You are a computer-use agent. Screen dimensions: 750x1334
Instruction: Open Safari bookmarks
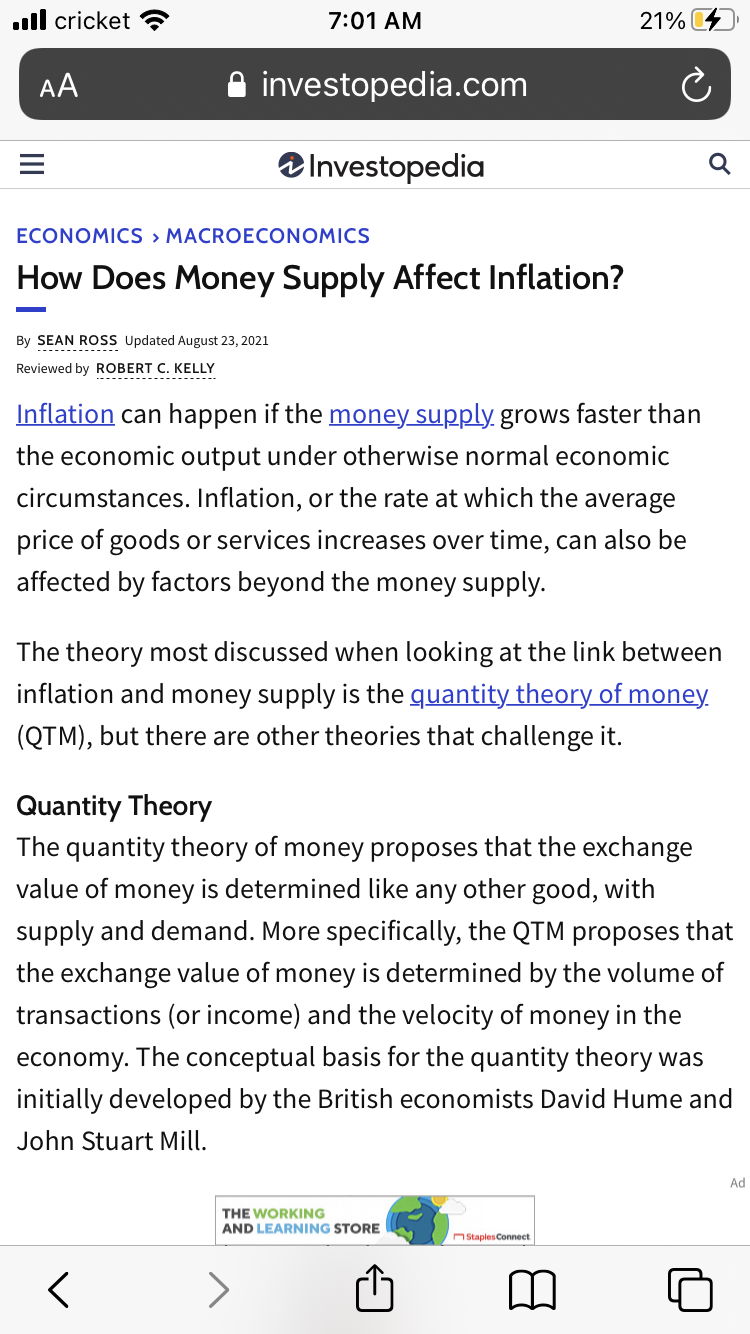point(532,1290)
